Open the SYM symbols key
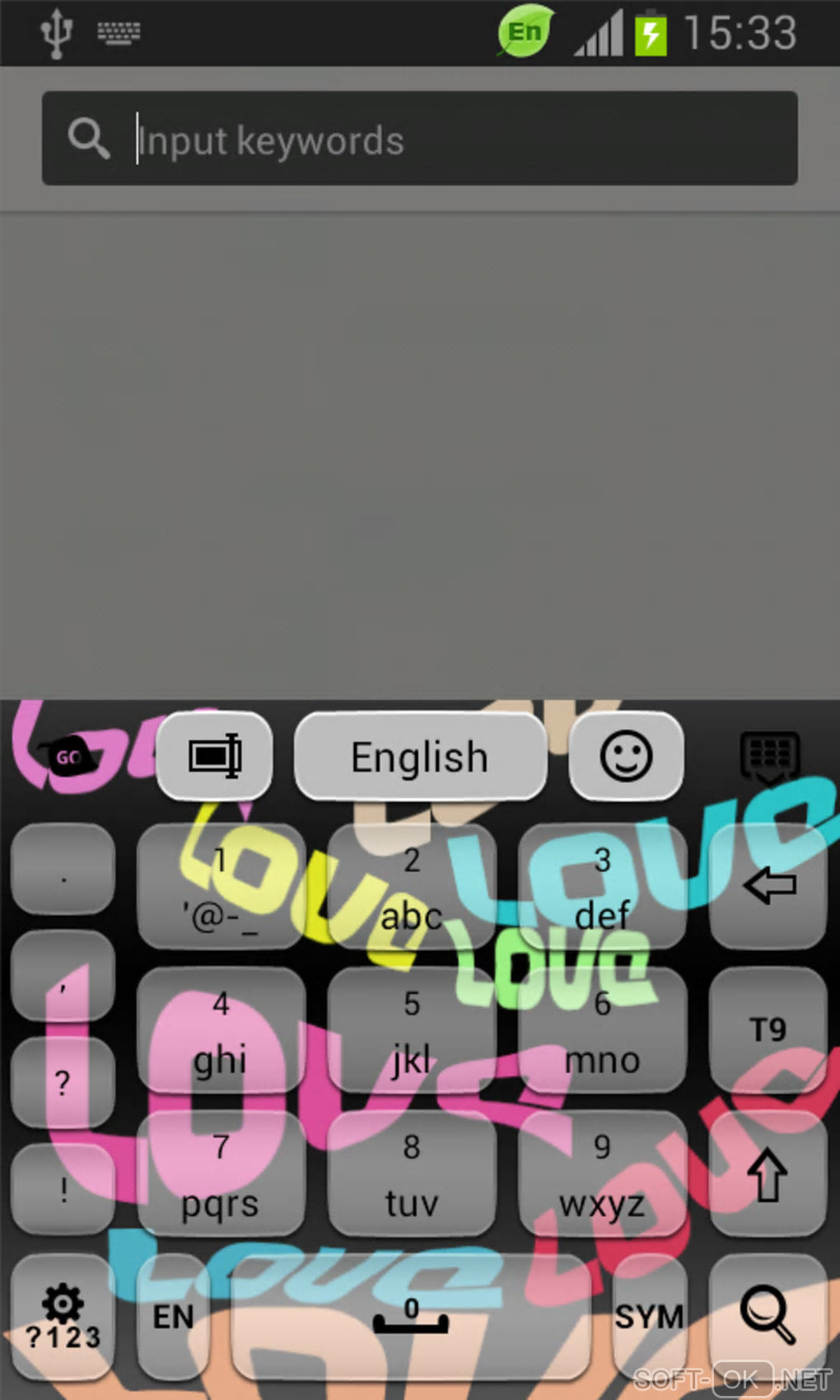 coord(649,1318)
